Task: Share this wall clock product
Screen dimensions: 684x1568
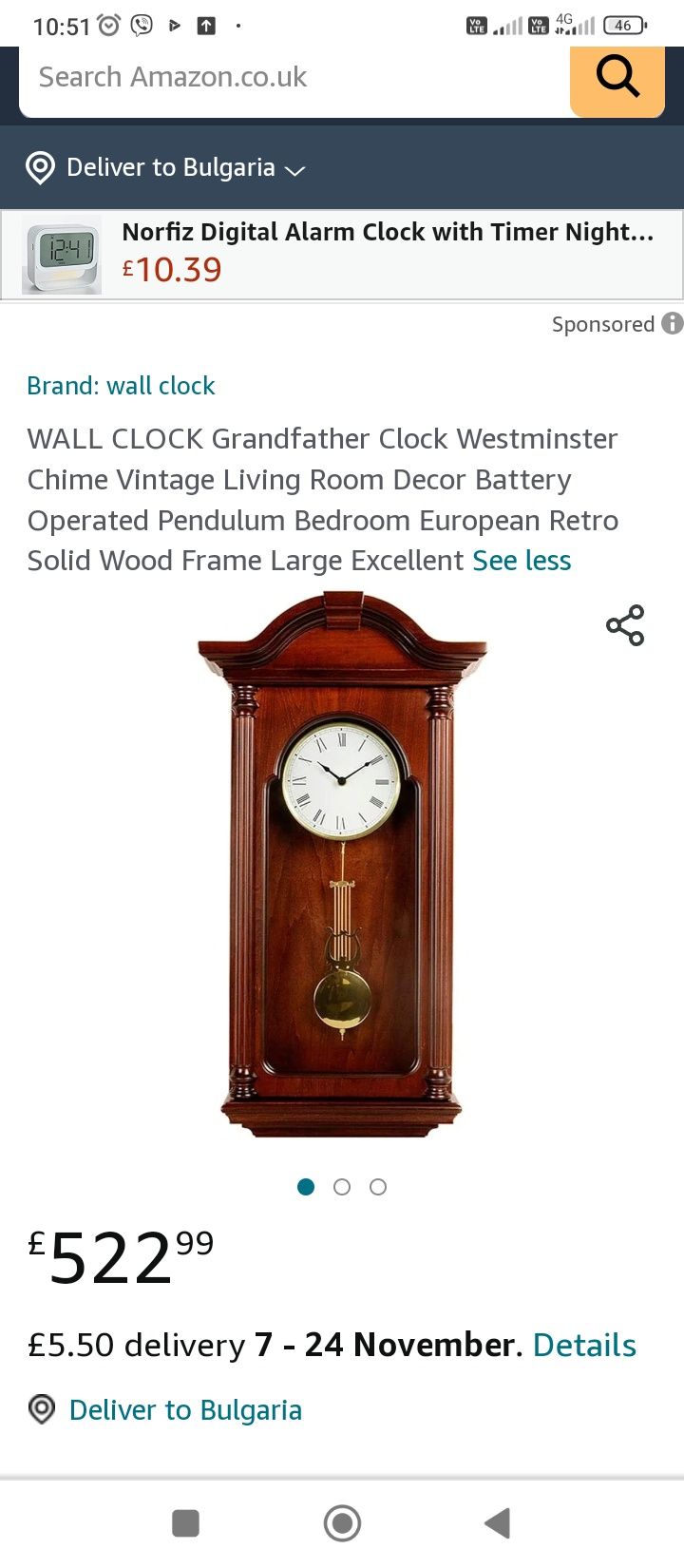Action: [x=625, y=625]
